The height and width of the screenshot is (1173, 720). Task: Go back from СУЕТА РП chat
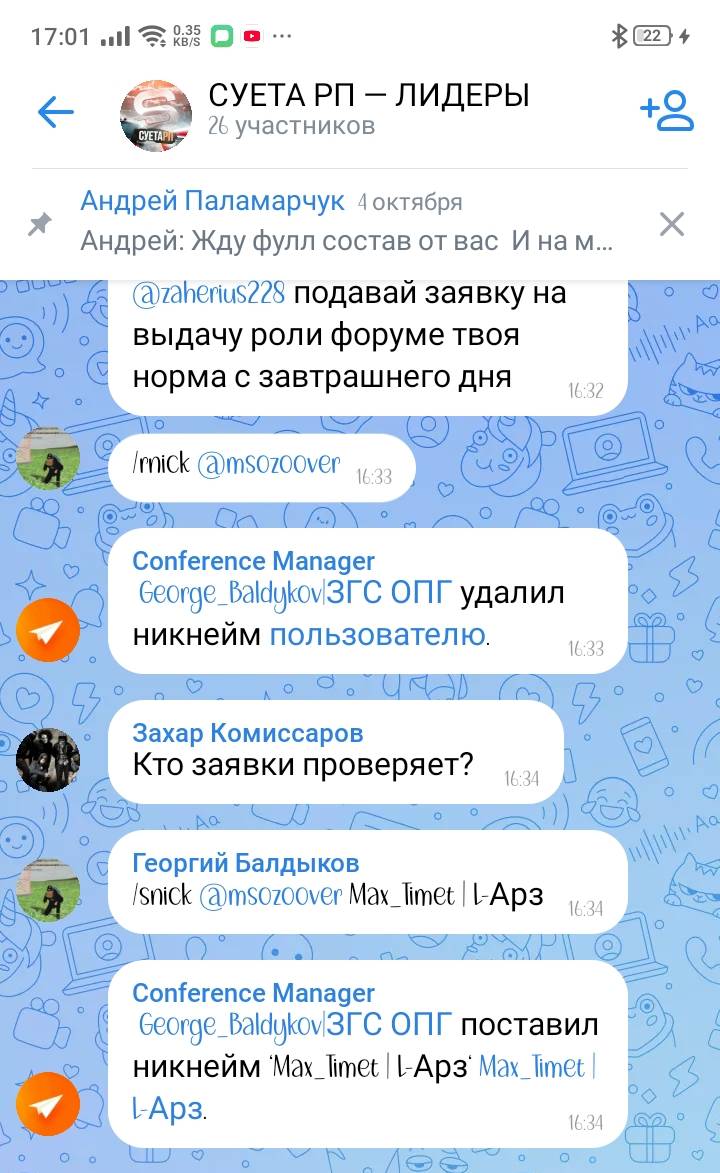(x=55, y=112)
